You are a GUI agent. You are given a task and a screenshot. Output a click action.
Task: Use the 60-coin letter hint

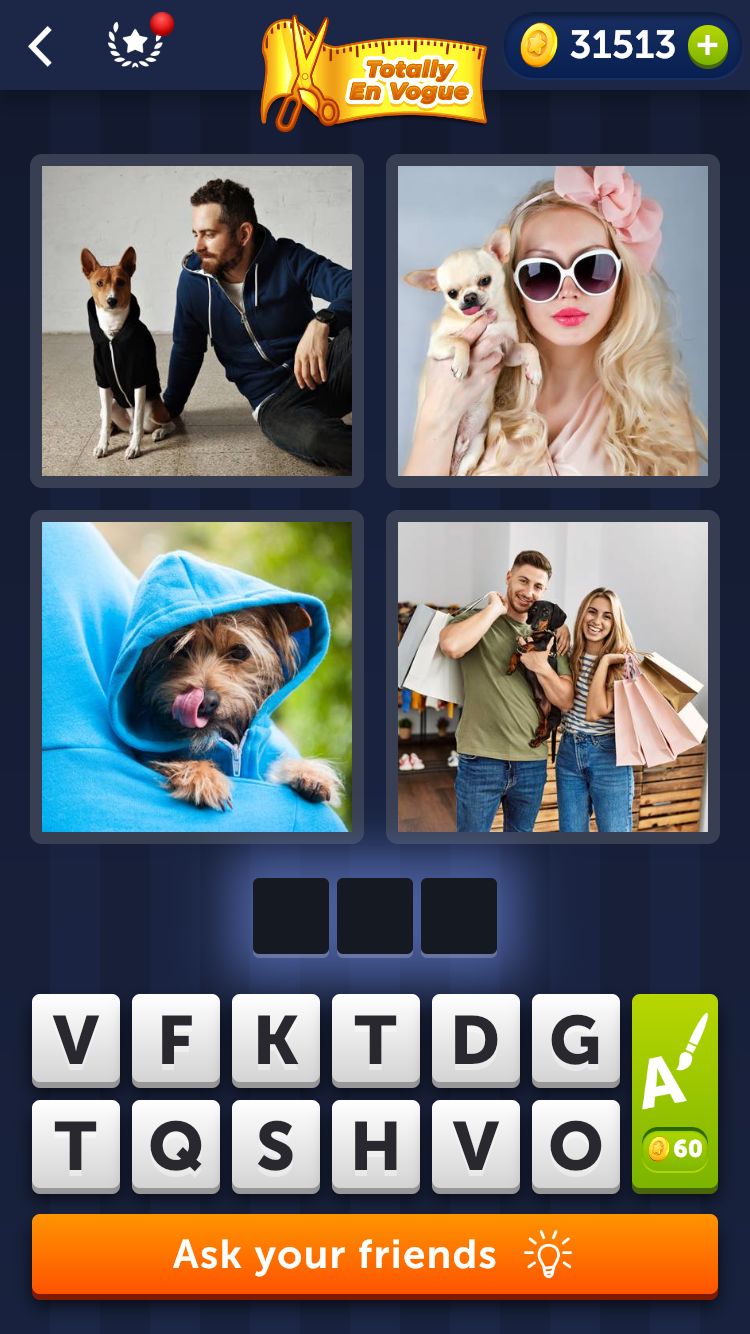coord(675,1092)
